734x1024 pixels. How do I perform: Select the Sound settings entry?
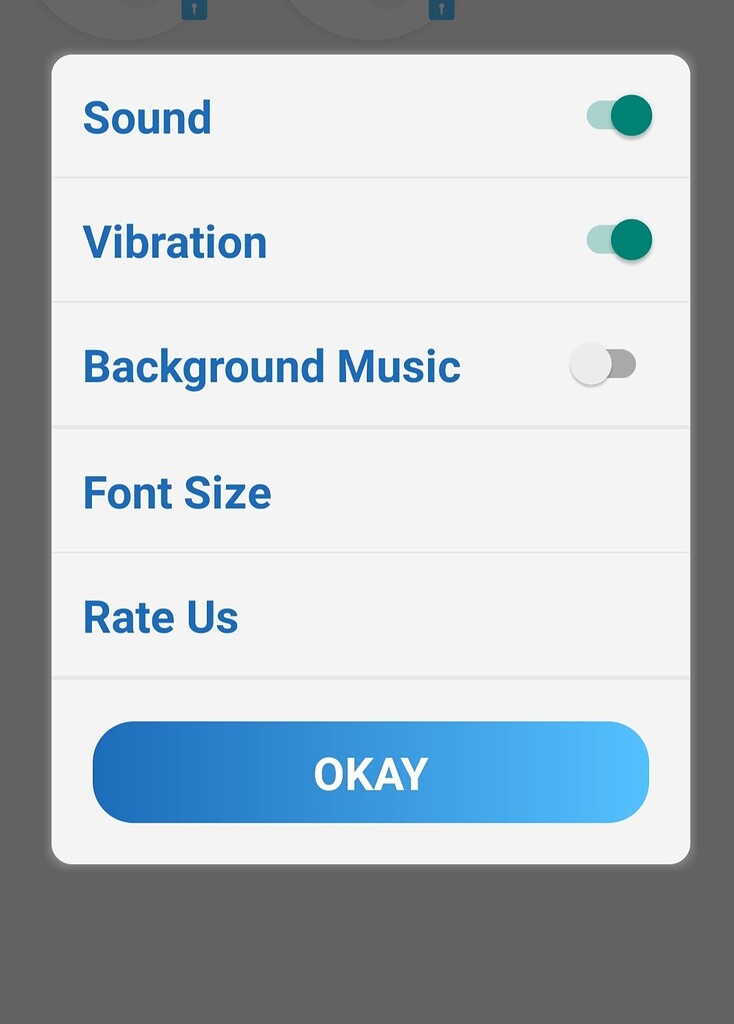pyautogui.click(x=370, y=116)
